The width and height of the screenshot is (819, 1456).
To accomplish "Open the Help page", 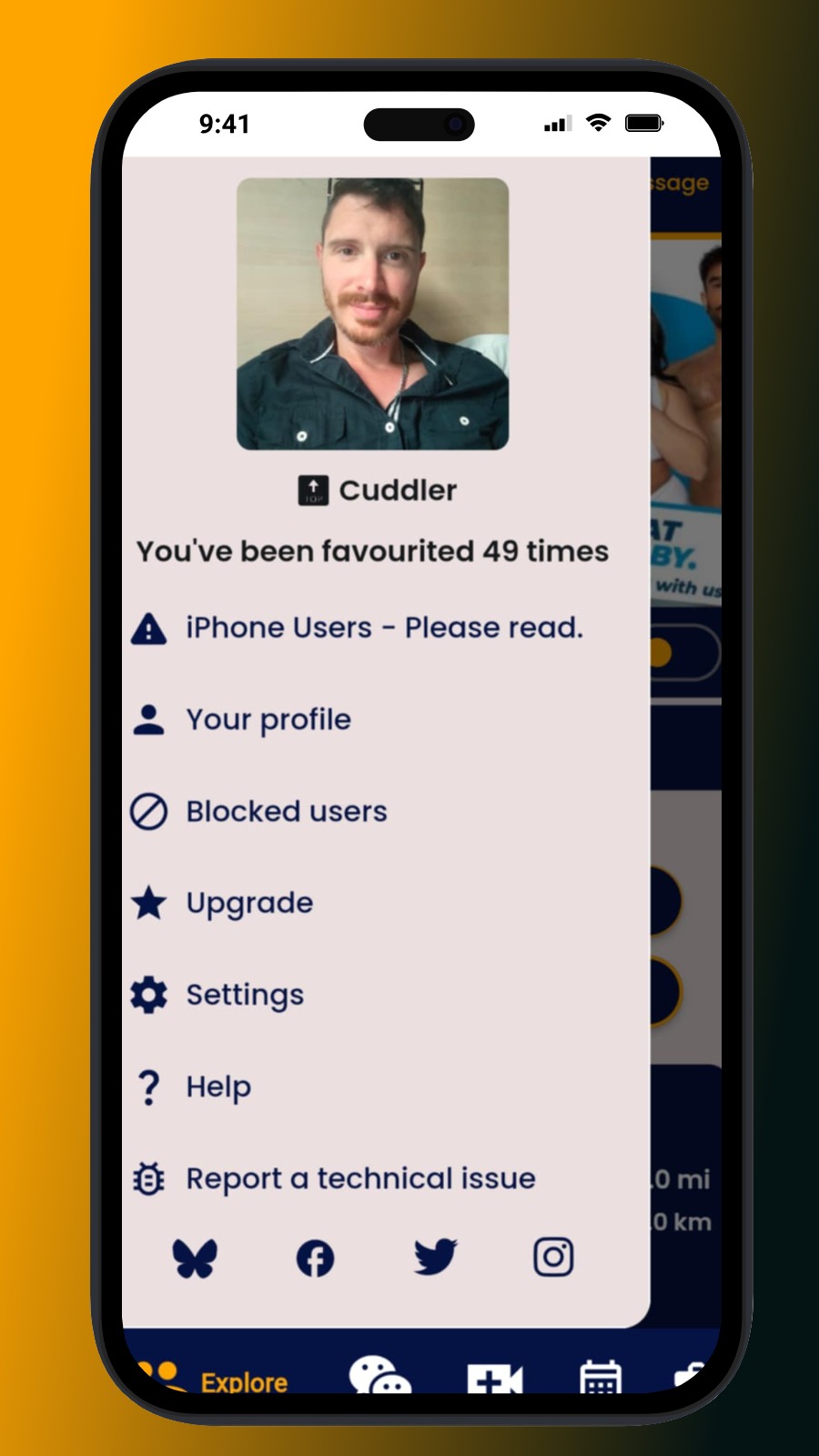I will pos(217,1087).
